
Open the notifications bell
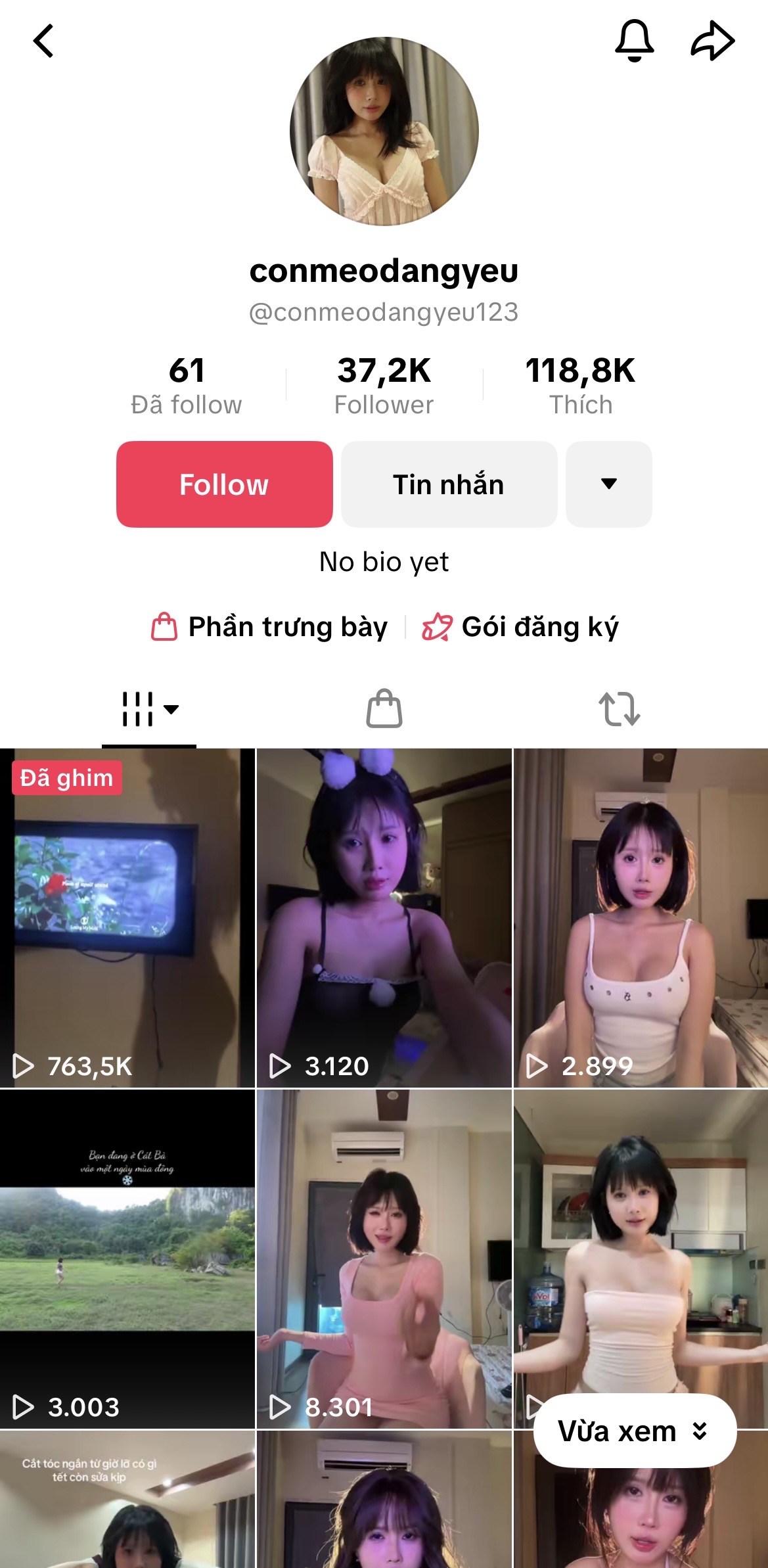634,41
